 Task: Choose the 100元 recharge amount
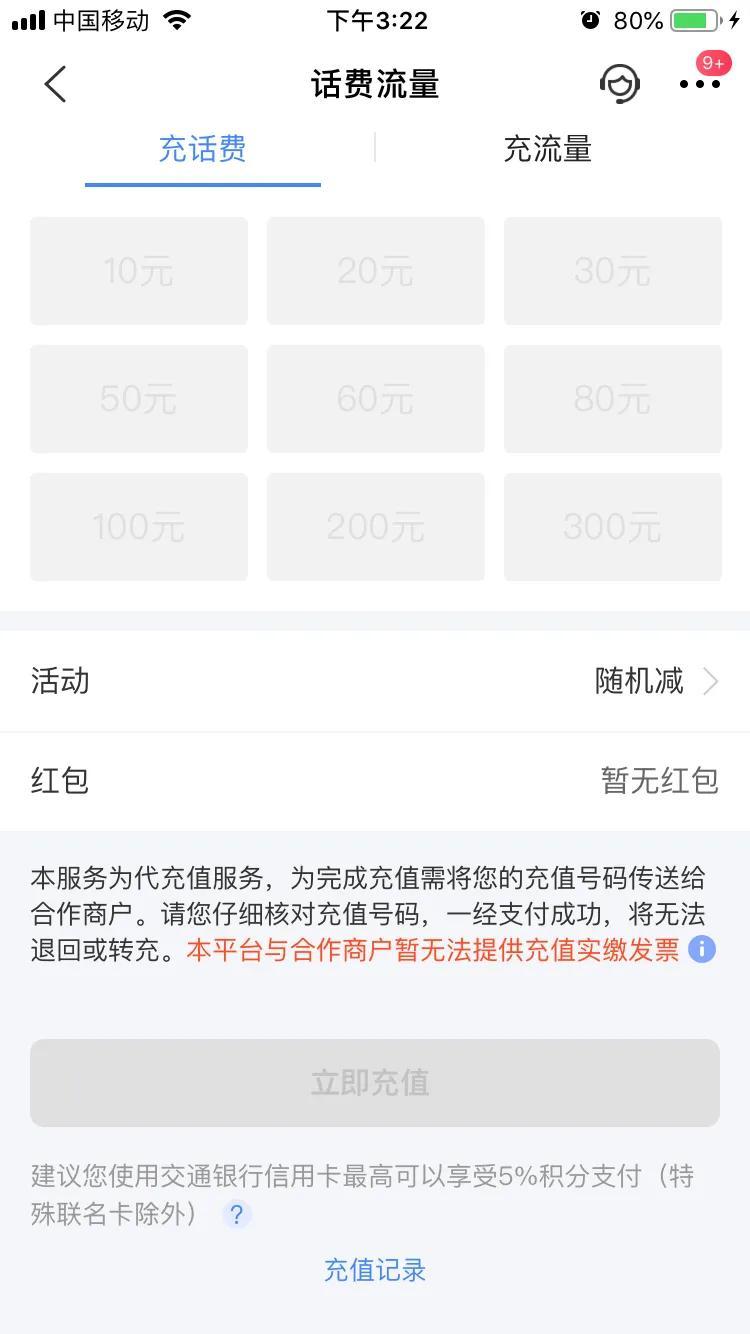click(139, 527)
